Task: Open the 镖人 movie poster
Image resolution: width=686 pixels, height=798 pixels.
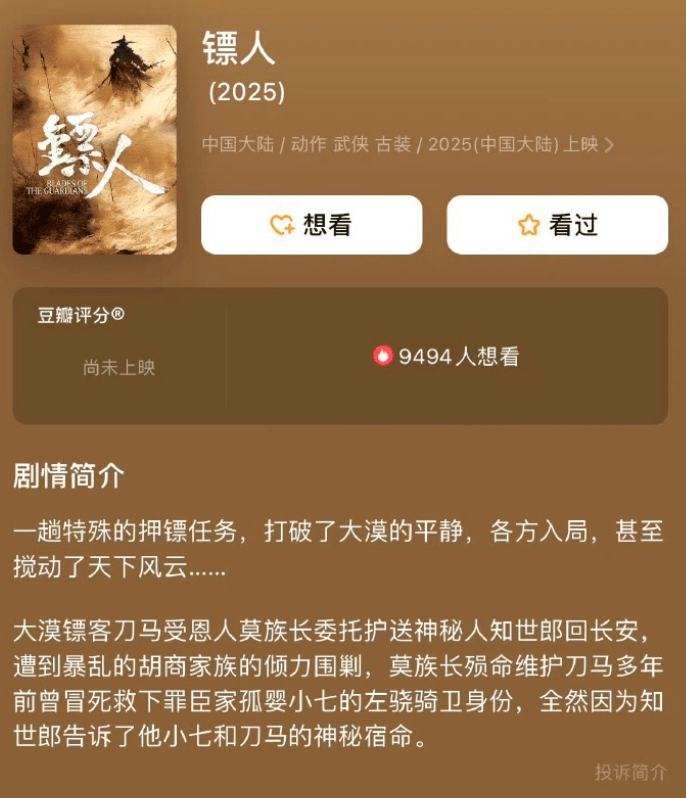Action: (94, 140)
